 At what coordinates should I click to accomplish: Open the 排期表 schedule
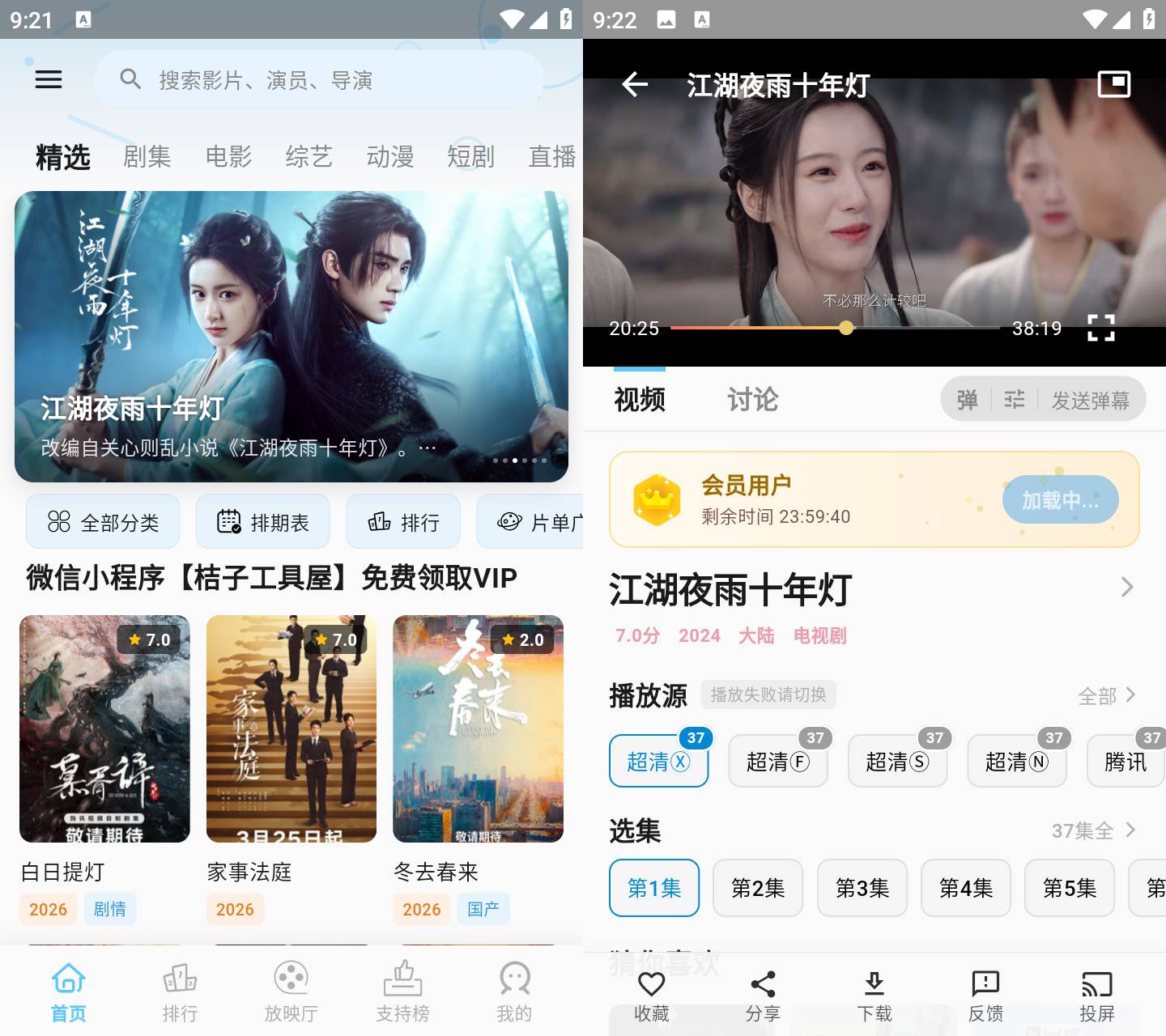[263, 522]
